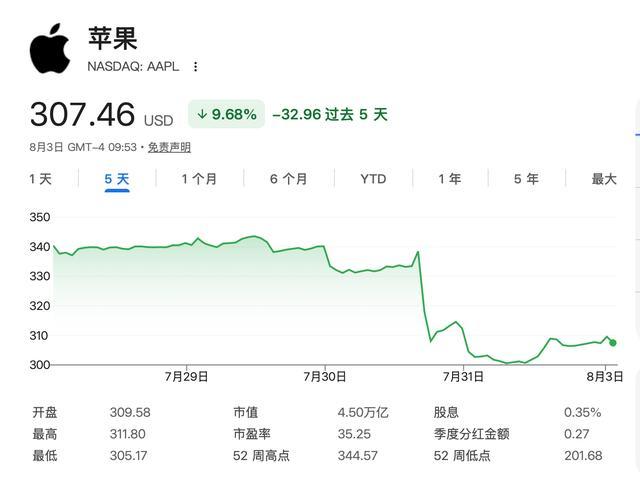Show the 5 年 chart
Viewport: 640px width, 492px height.
point(526,179)
